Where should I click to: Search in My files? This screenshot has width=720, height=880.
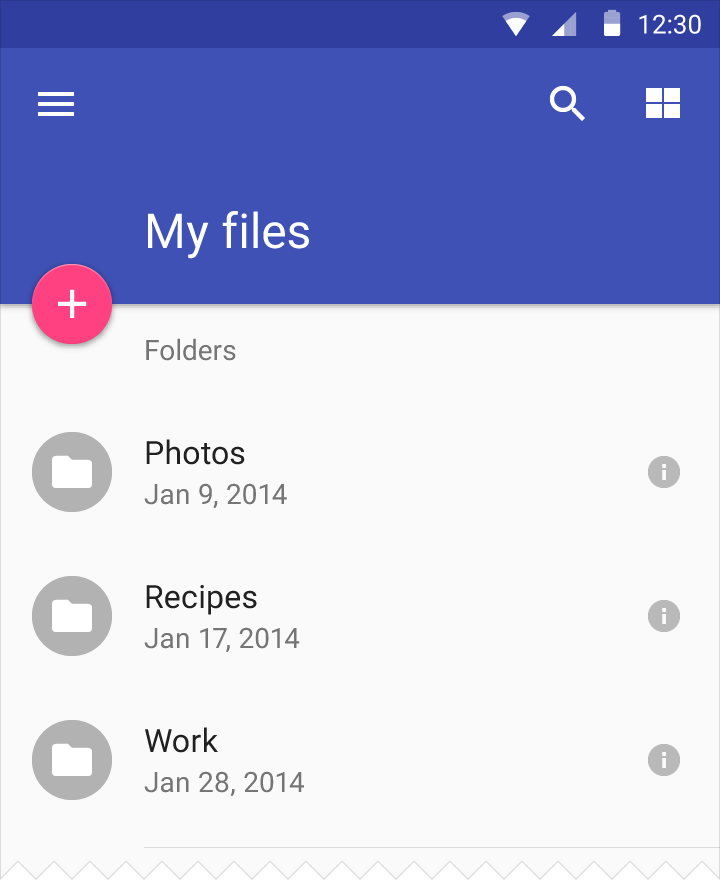point(567,104)
